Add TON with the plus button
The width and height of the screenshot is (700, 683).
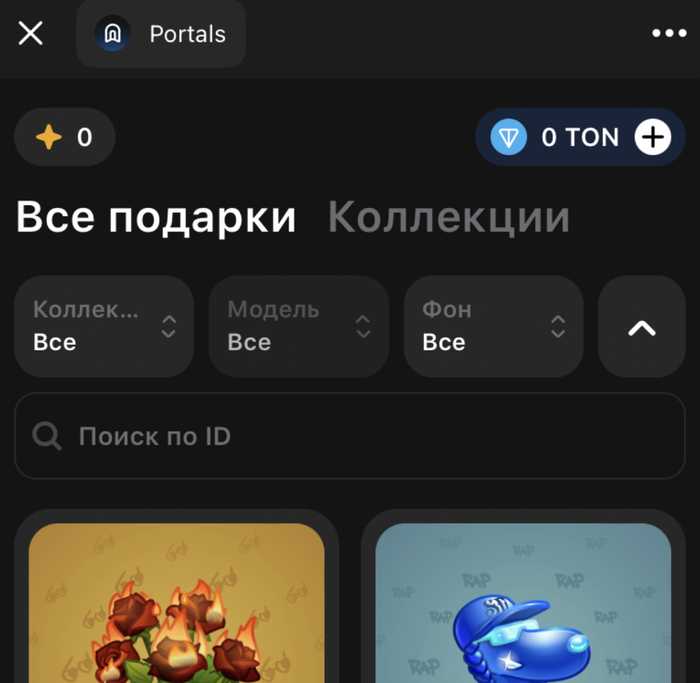[x=653, y=137]
